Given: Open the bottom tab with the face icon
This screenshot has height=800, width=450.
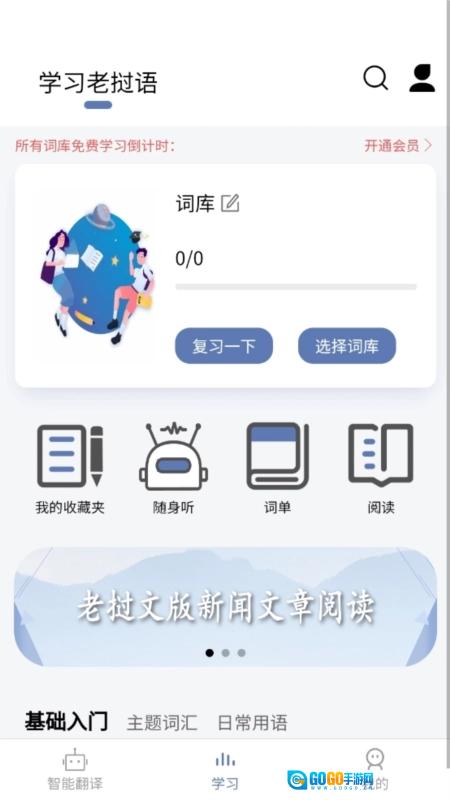Looking at the screenshot, I should pos(375,769).
